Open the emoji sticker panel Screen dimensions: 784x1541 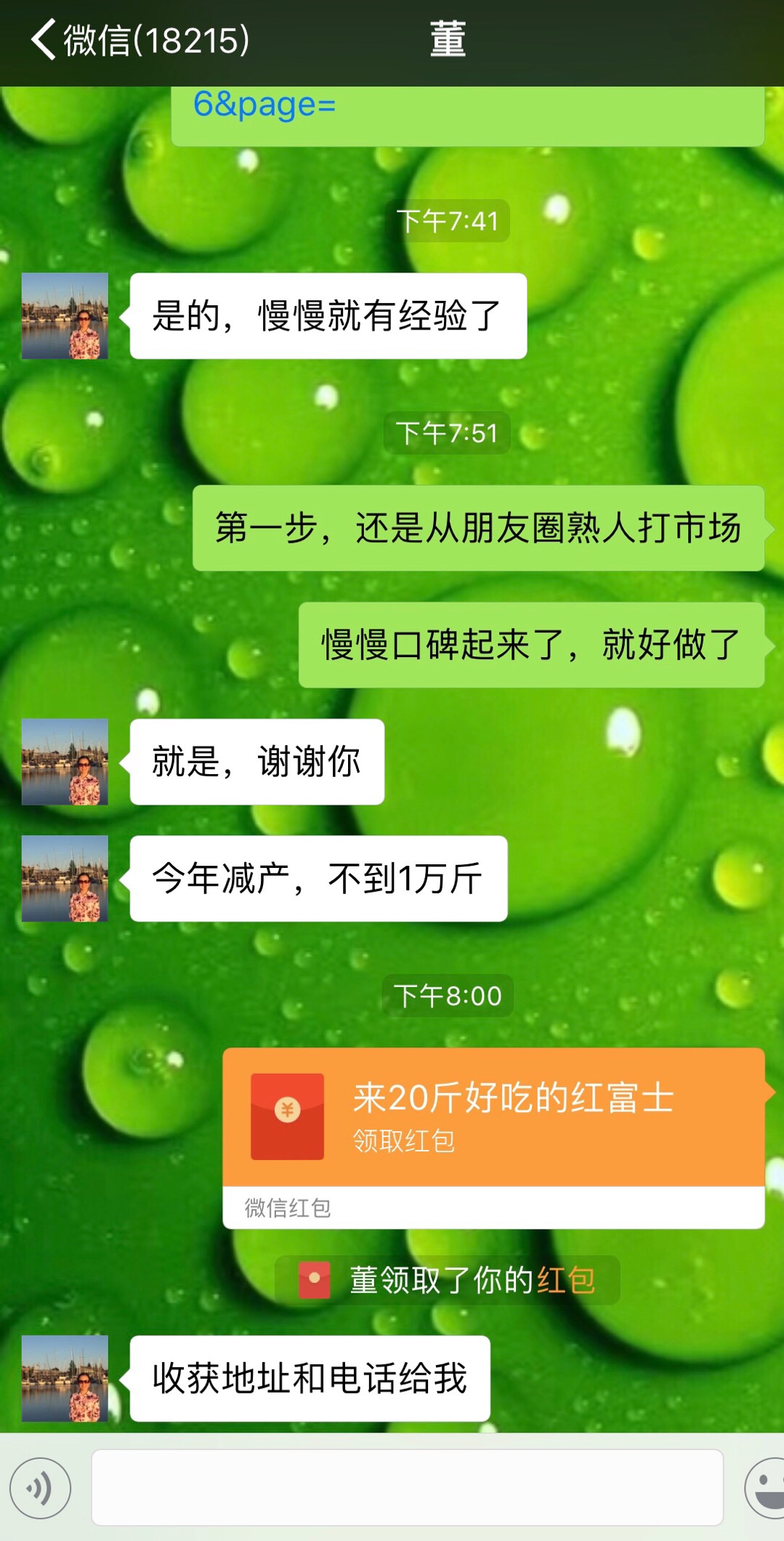[765, 1488]
